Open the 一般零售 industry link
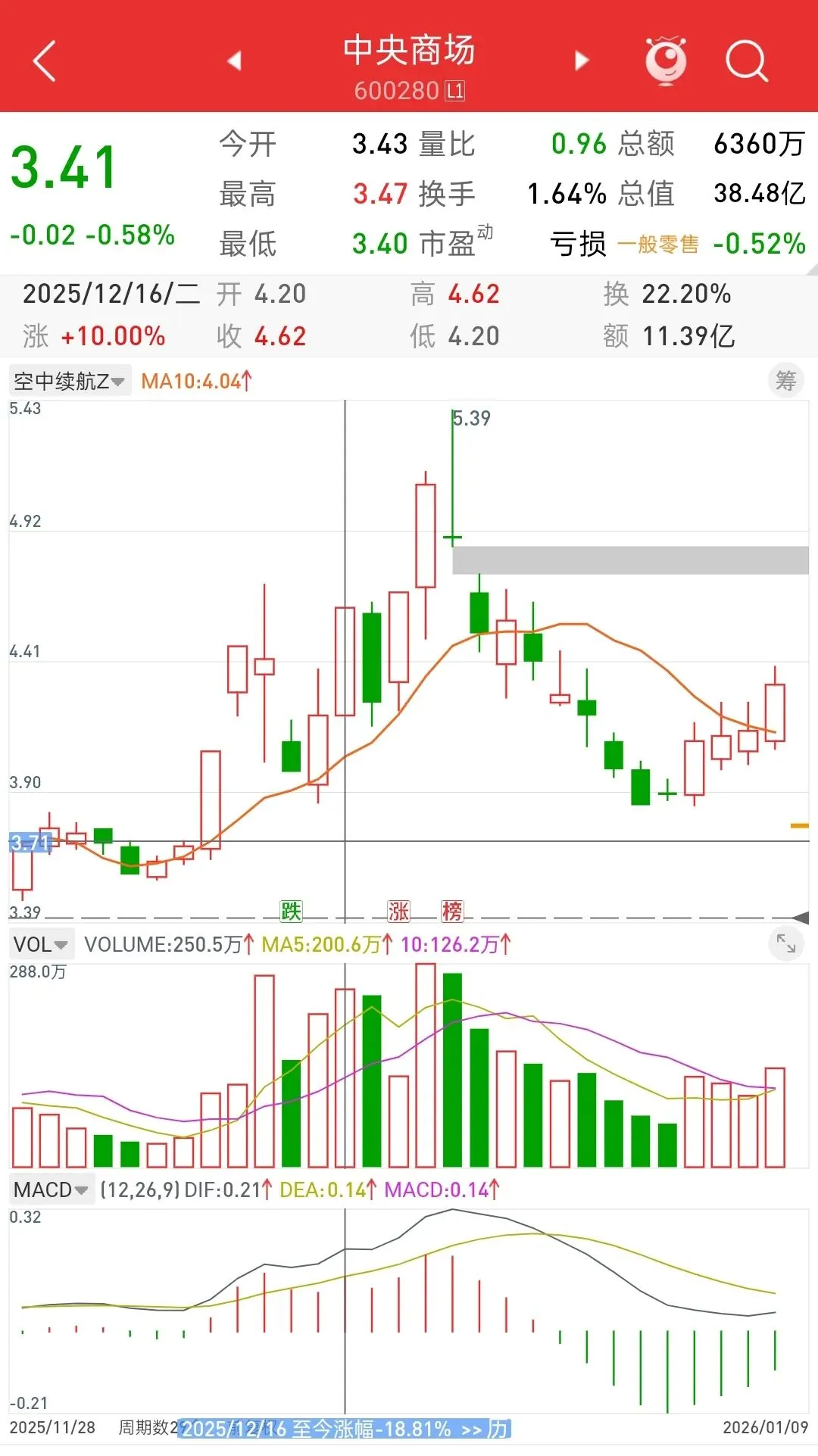Viewport: 818px width, 1456px height. pyautogui.click(x=657, y=245)
